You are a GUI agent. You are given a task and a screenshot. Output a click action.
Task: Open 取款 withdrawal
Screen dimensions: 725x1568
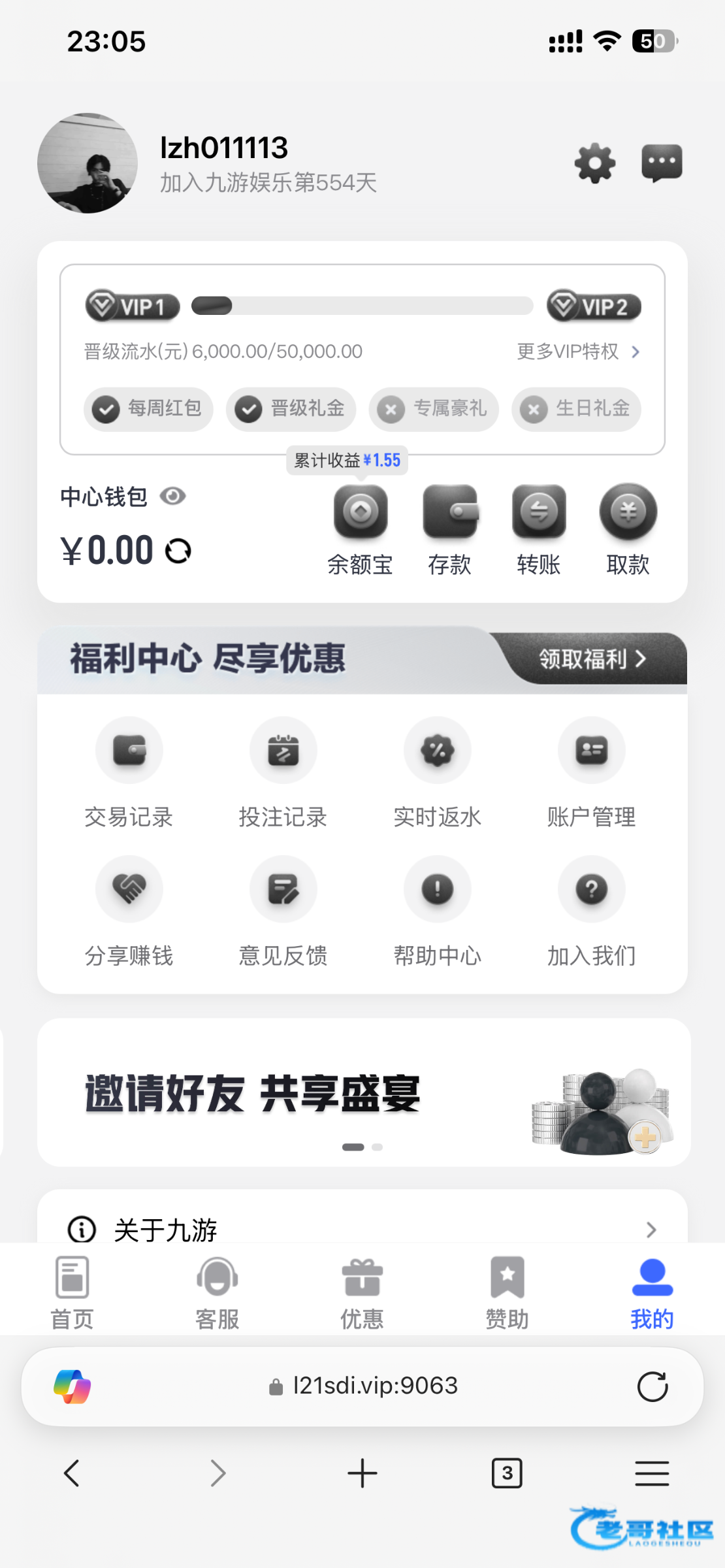(x=628, y=513)
